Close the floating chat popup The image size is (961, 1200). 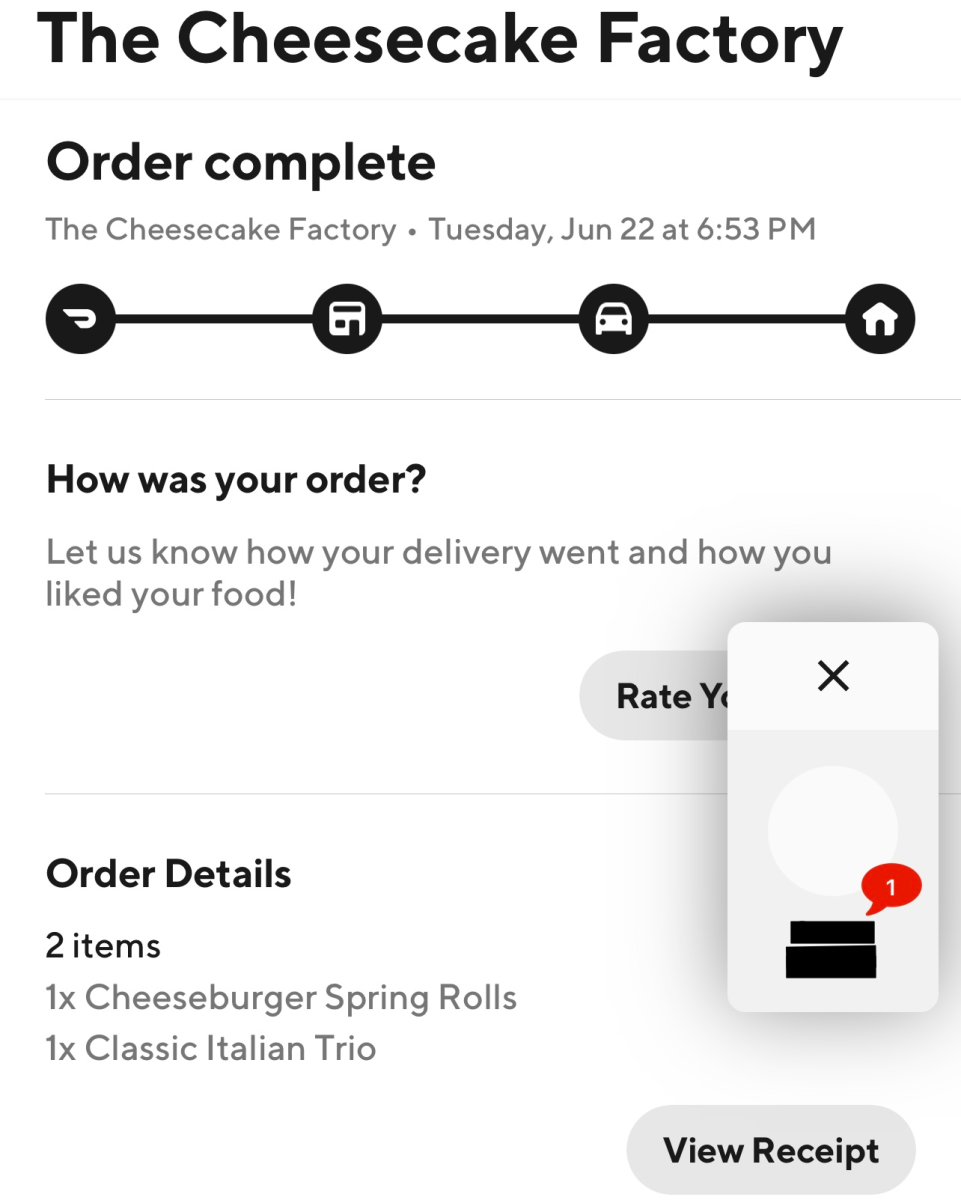(x=833, y=677)
